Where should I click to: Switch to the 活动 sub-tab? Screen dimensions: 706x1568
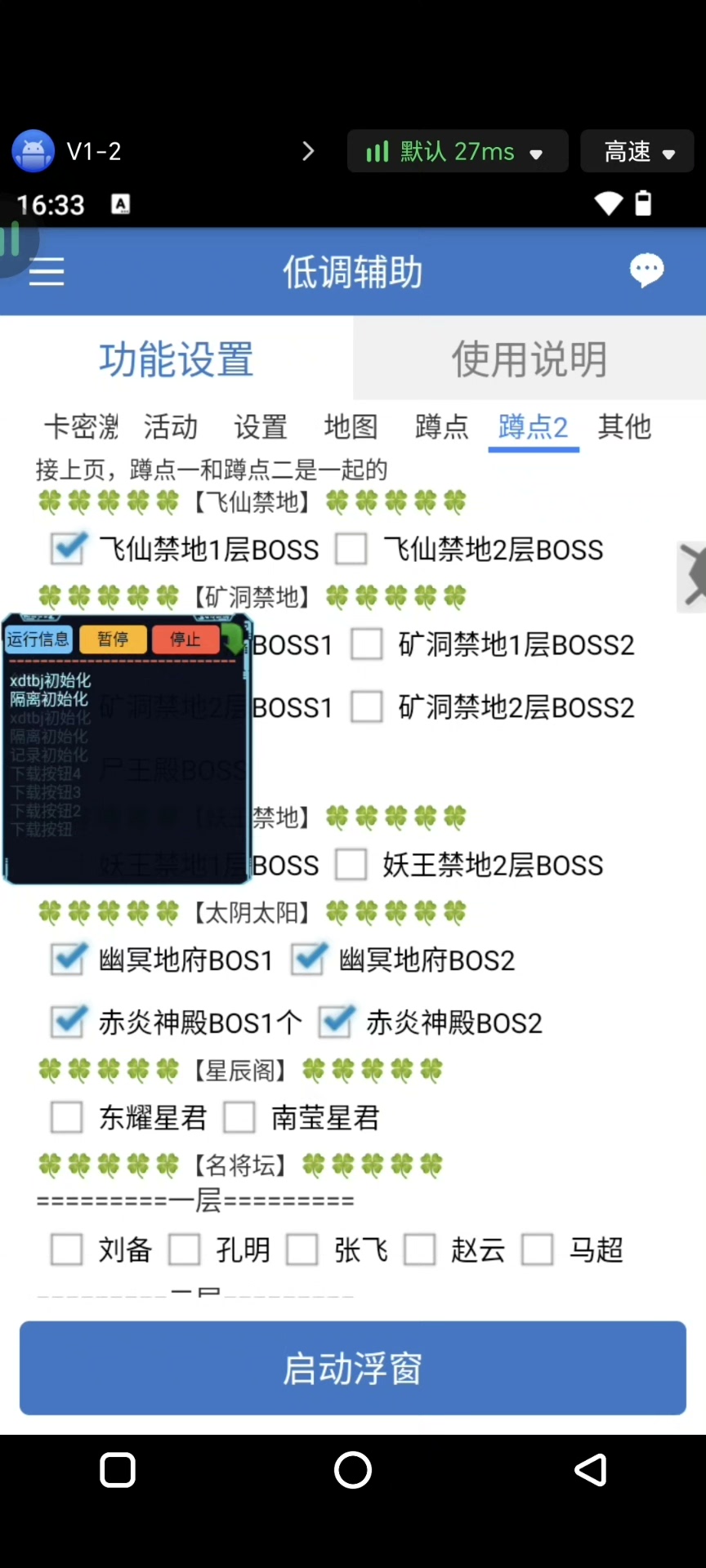tap(171, 426)
